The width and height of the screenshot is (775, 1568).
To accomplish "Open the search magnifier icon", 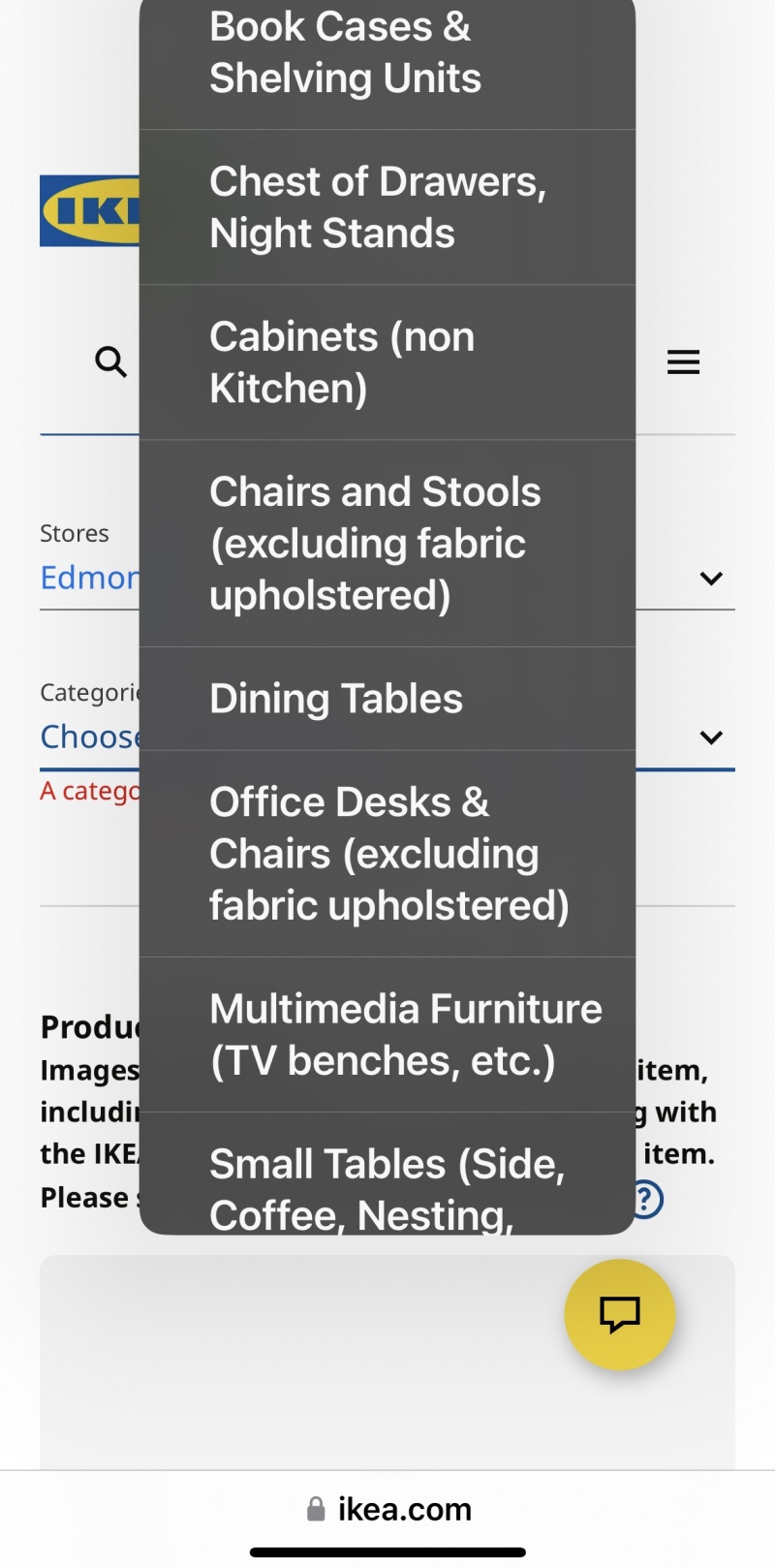I will [110, 362].
